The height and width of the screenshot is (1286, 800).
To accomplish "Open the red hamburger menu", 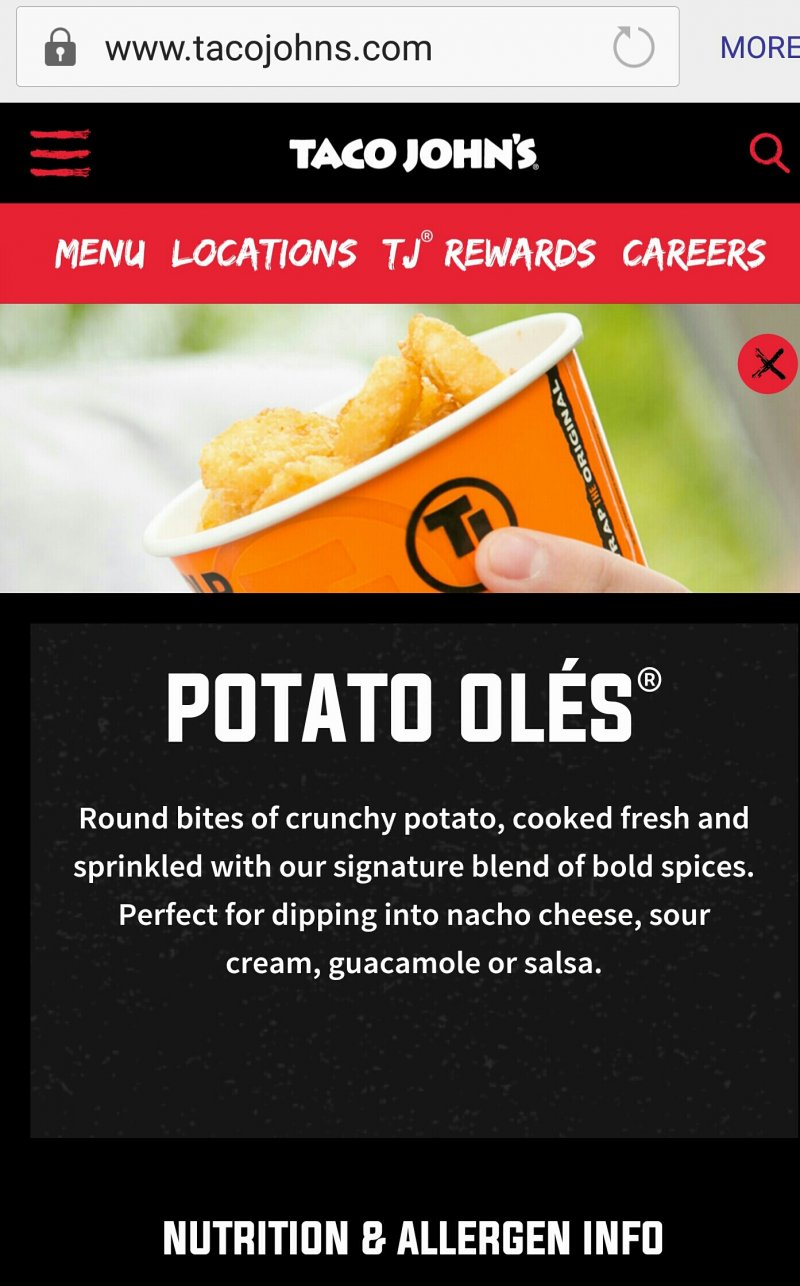I will click(60, 153).
